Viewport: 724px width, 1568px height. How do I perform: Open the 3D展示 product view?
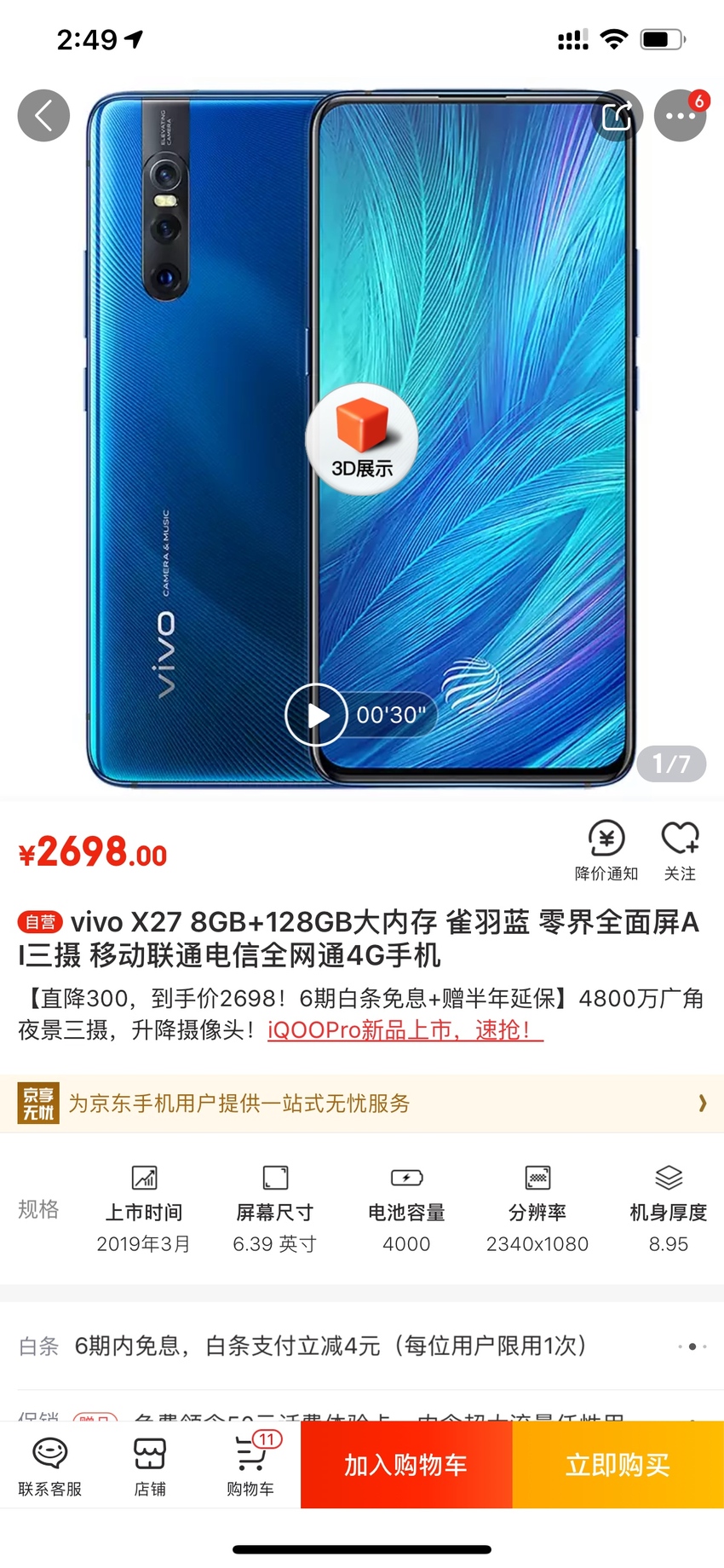coord(362,439)
